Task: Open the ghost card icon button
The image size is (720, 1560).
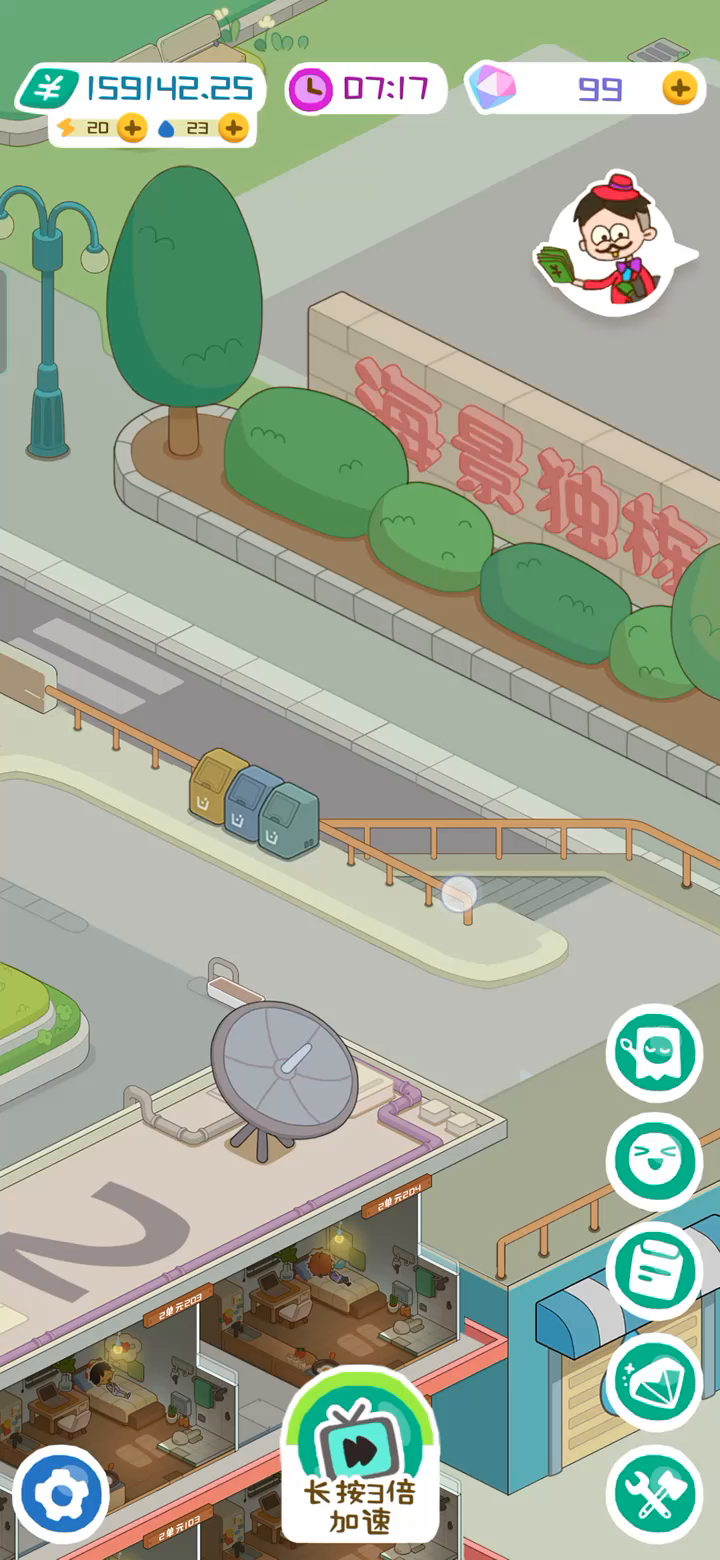Action: tap(655, 1054)
